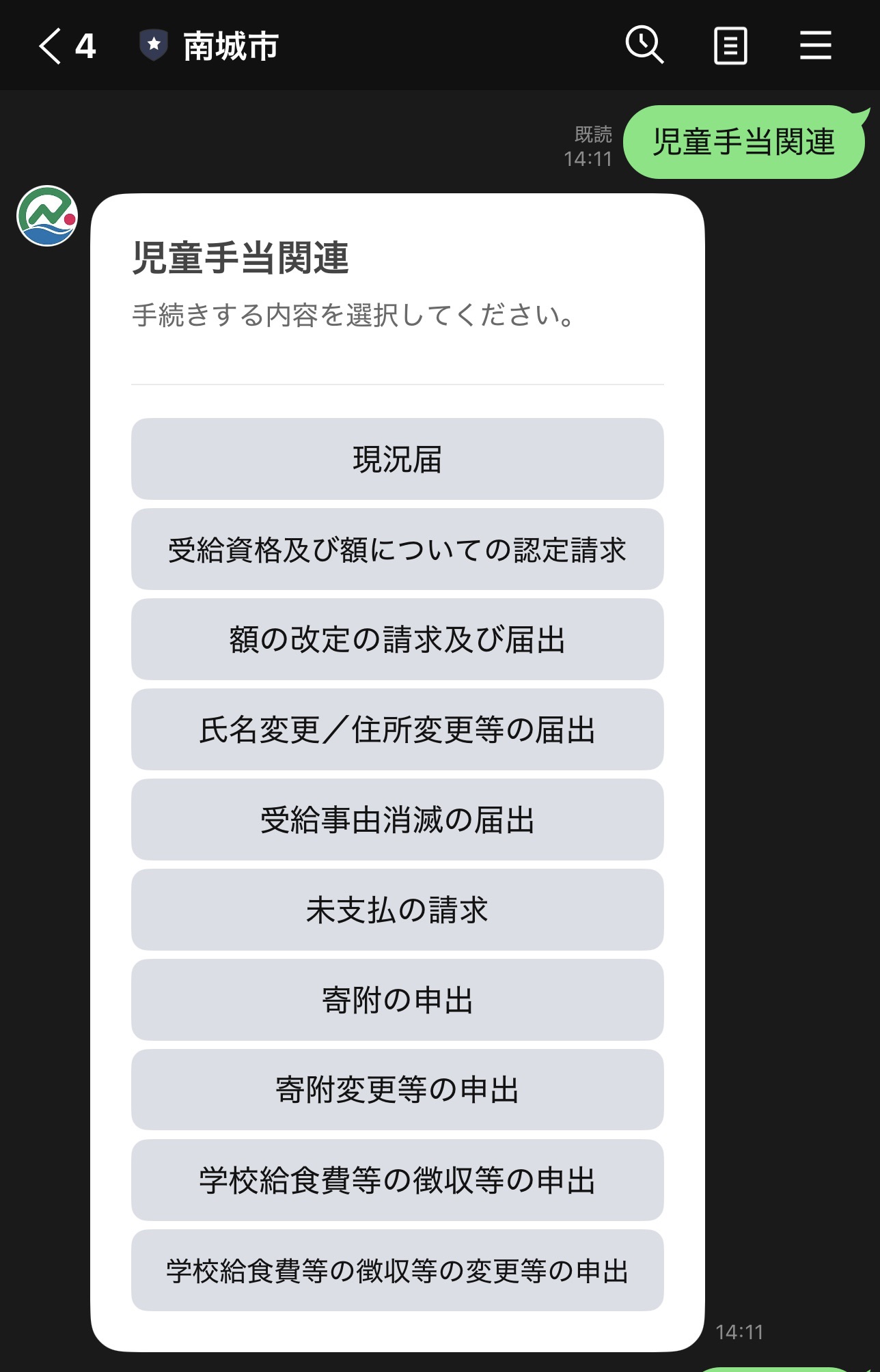
Task: Select 現況届
Action: coord(397,459)
